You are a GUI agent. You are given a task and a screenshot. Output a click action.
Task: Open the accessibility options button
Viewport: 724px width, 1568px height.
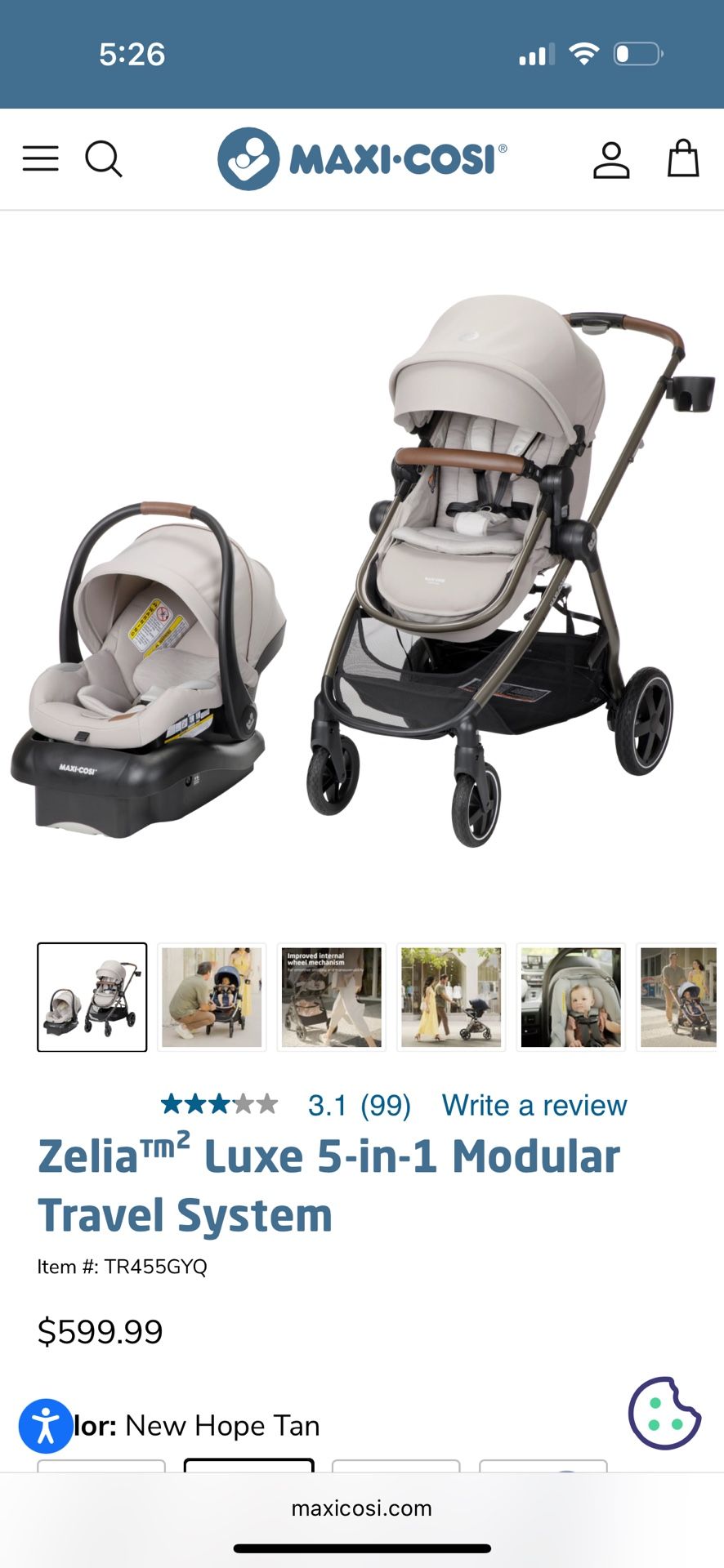(x=46, y=1426)
